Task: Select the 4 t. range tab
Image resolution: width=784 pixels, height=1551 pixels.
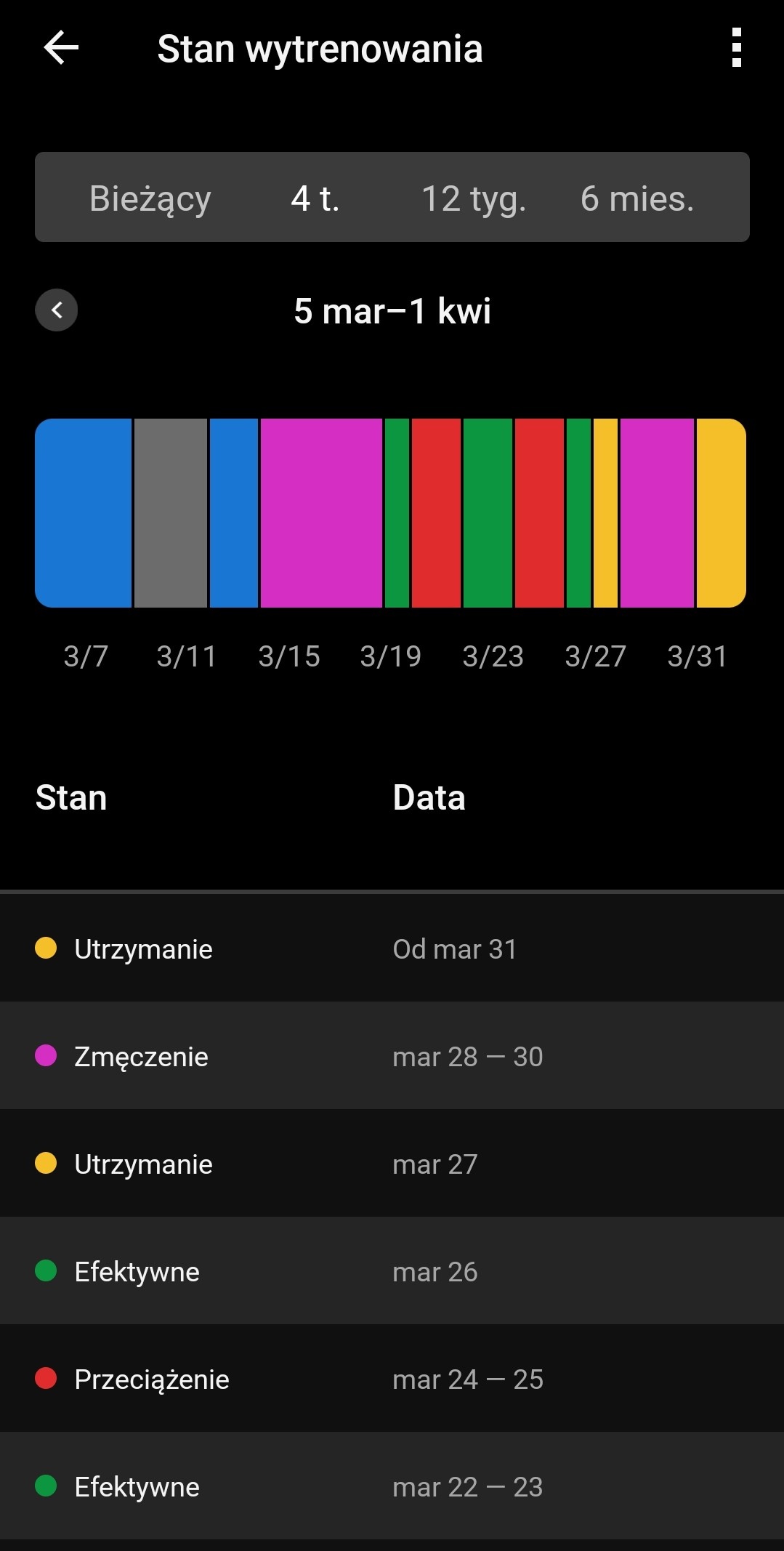Action: (x=315, y=198)
